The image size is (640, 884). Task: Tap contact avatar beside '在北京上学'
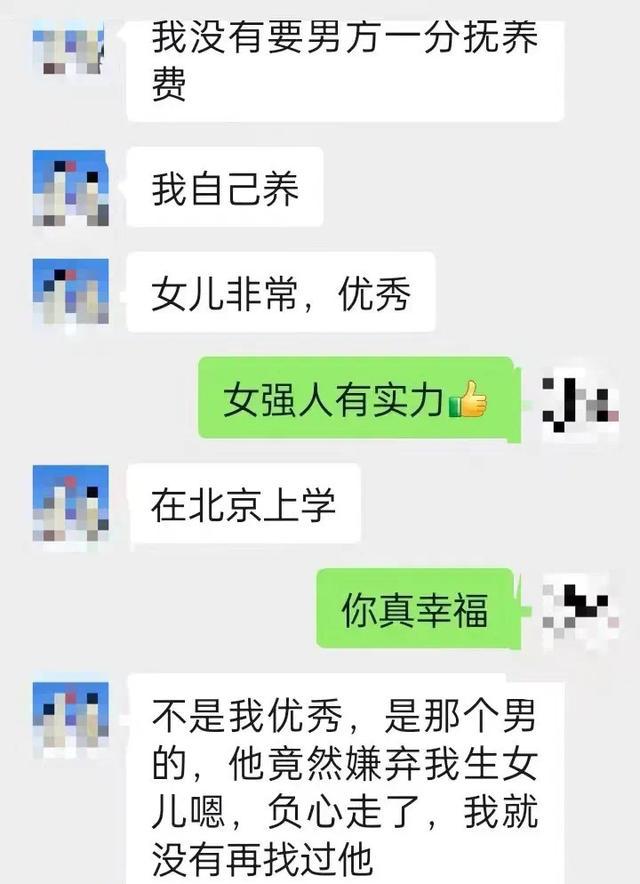[70, 503]
